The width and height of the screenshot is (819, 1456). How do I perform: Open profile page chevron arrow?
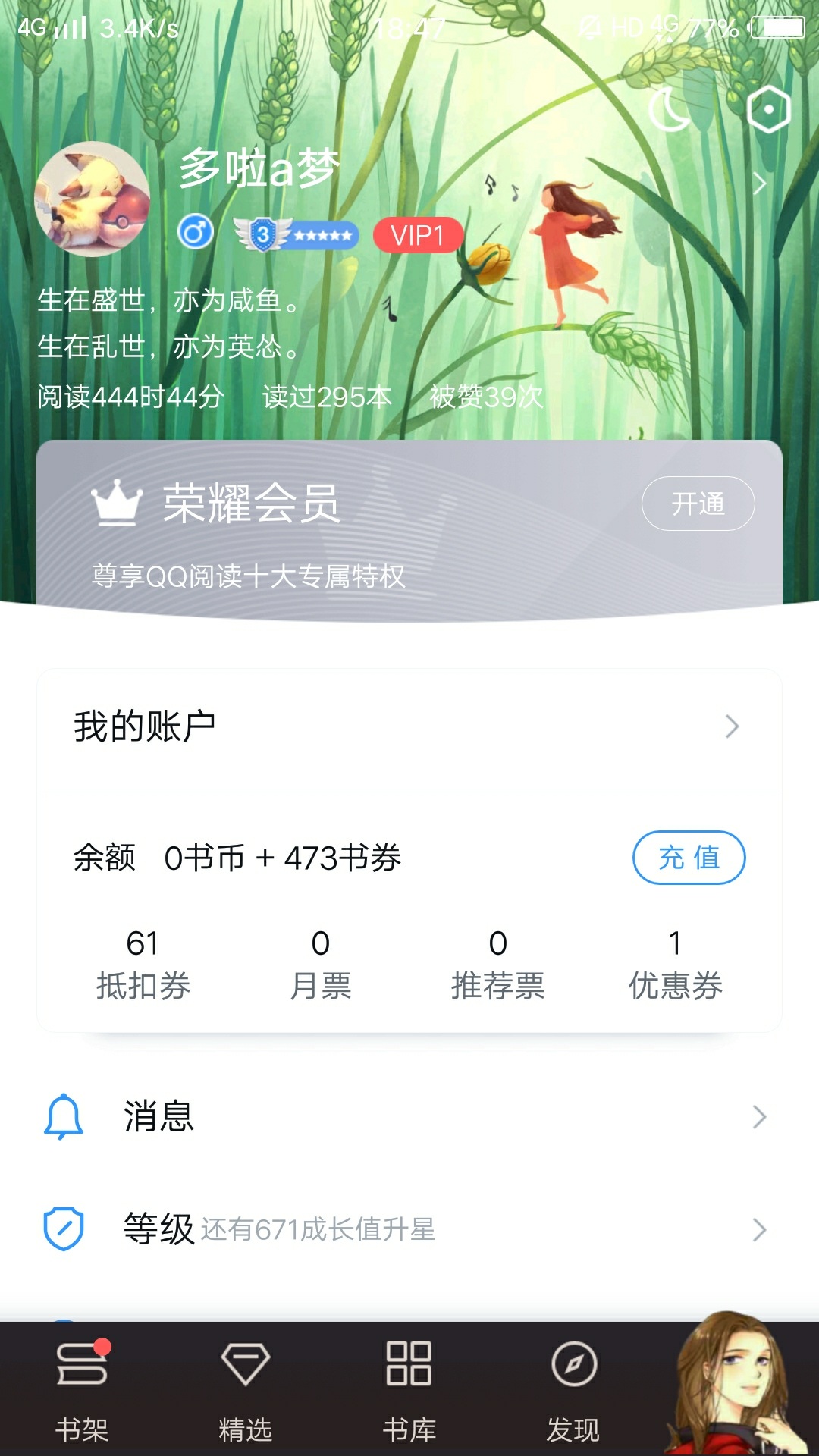[x=760, y=184]
